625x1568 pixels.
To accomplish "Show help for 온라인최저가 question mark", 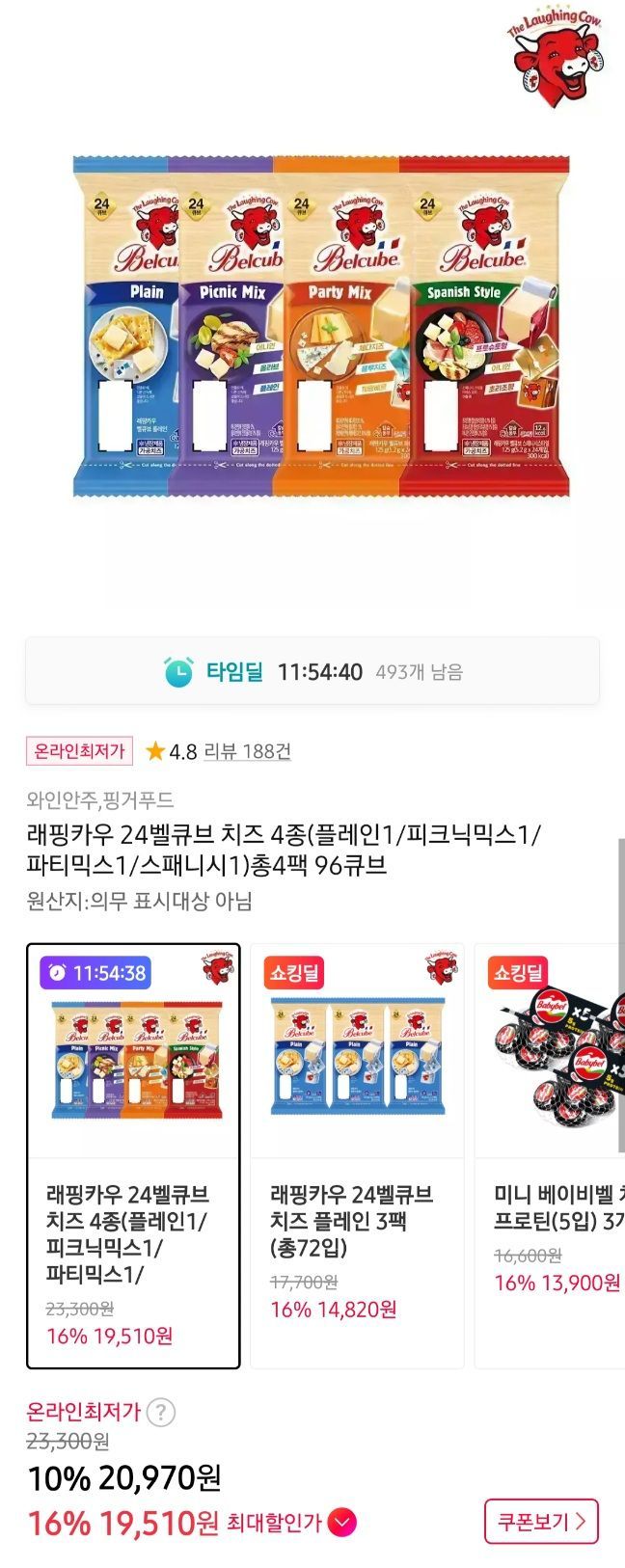I will point(160,1413).
